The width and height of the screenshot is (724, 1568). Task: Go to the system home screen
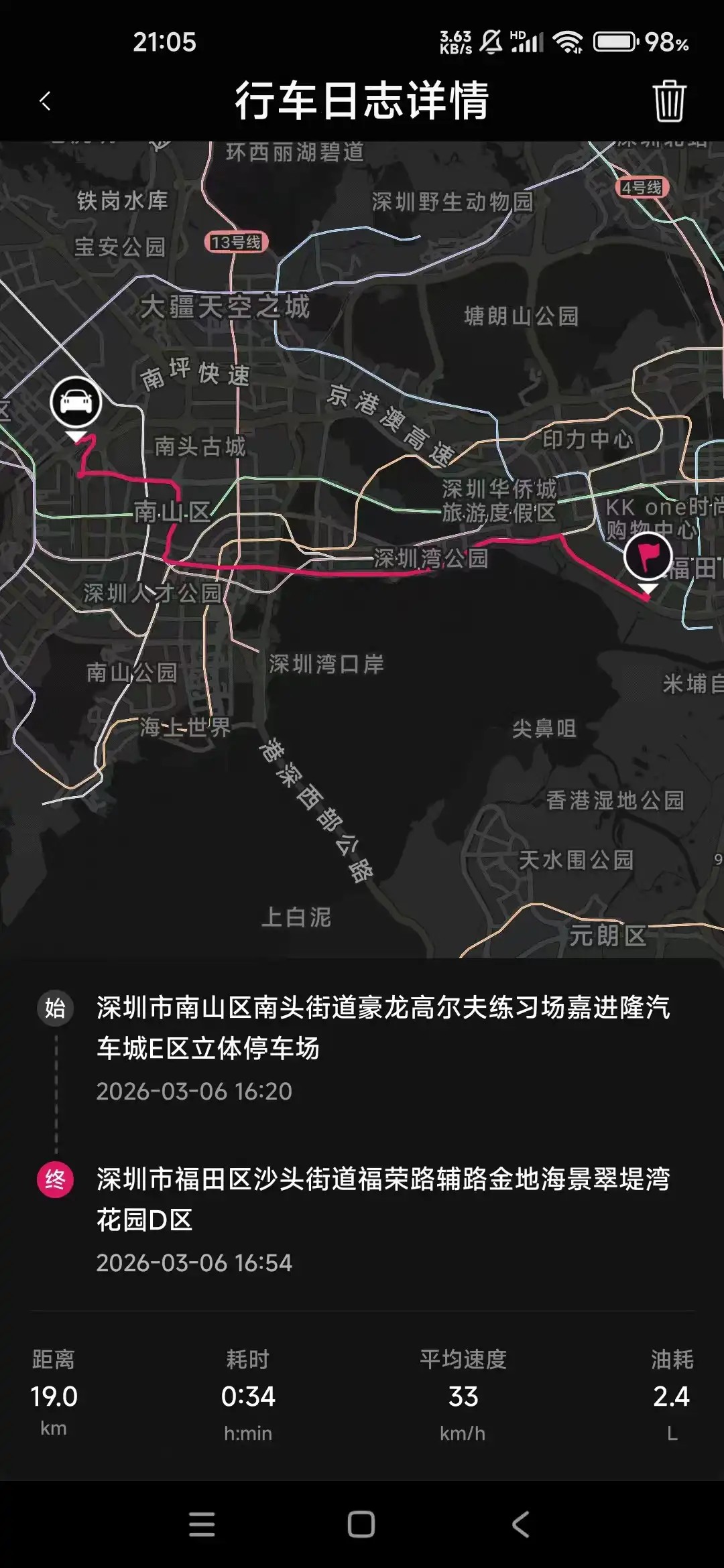point(361,1524)
